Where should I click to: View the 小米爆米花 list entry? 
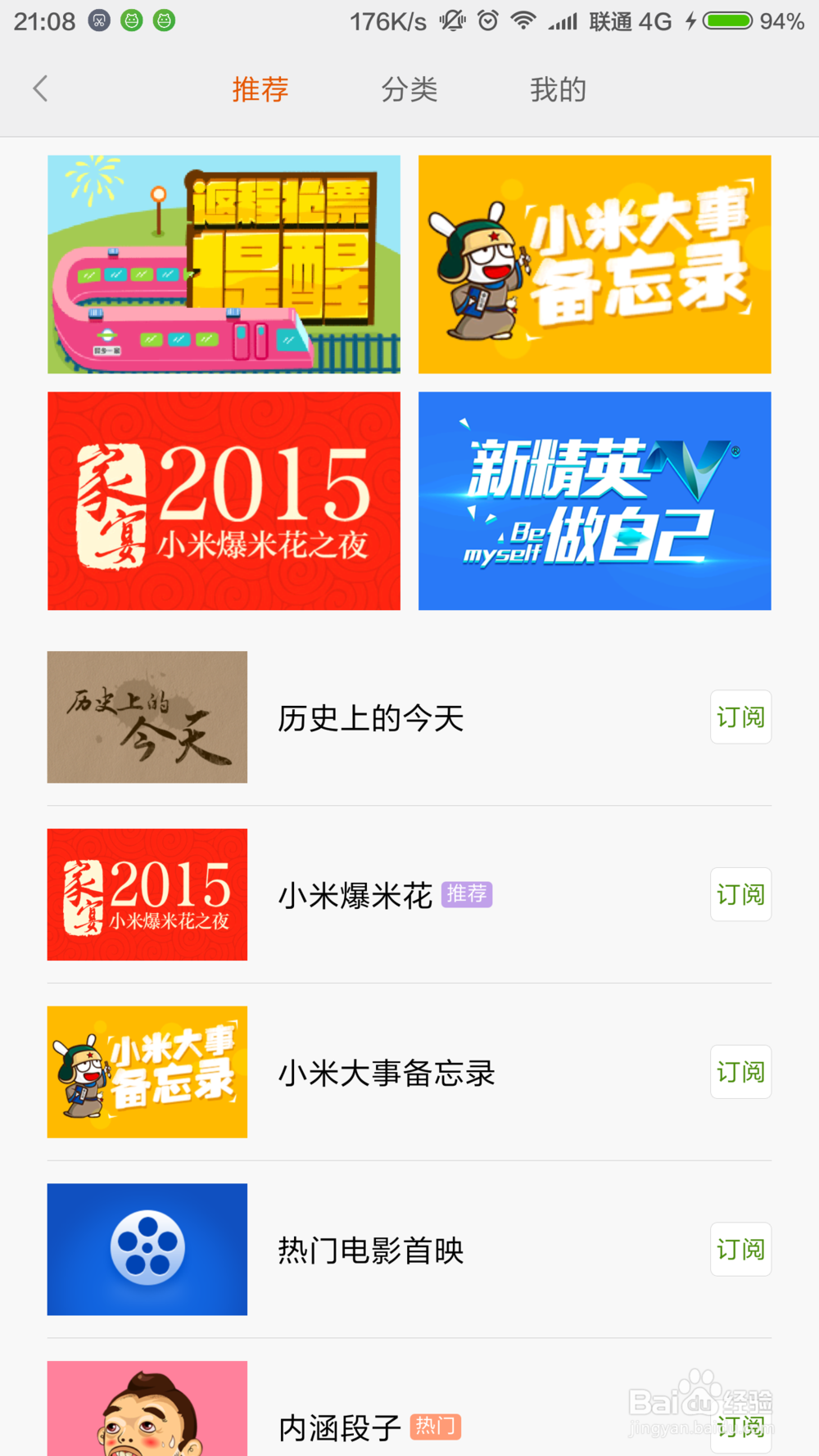coord(355,895)
